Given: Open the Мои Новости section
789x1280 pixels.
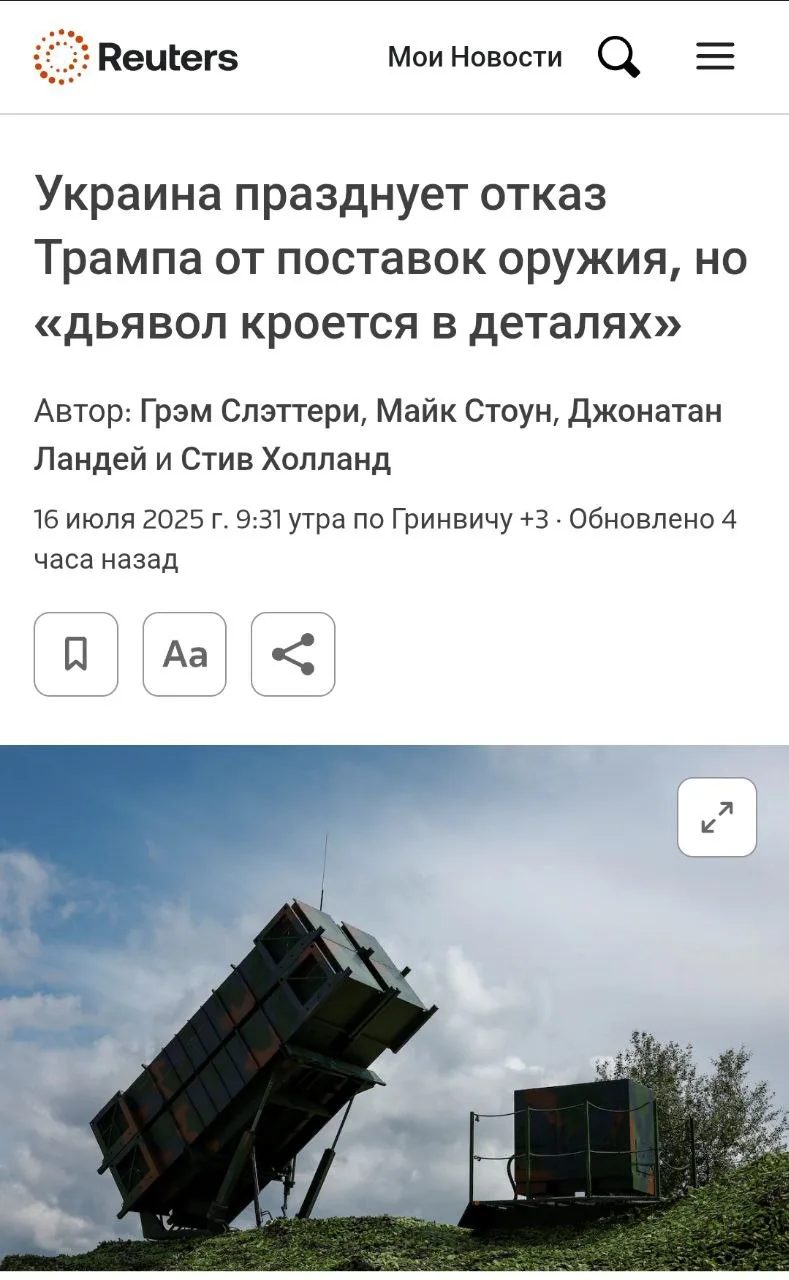Looking at the screenshot, I should click(x=474, y=57).
